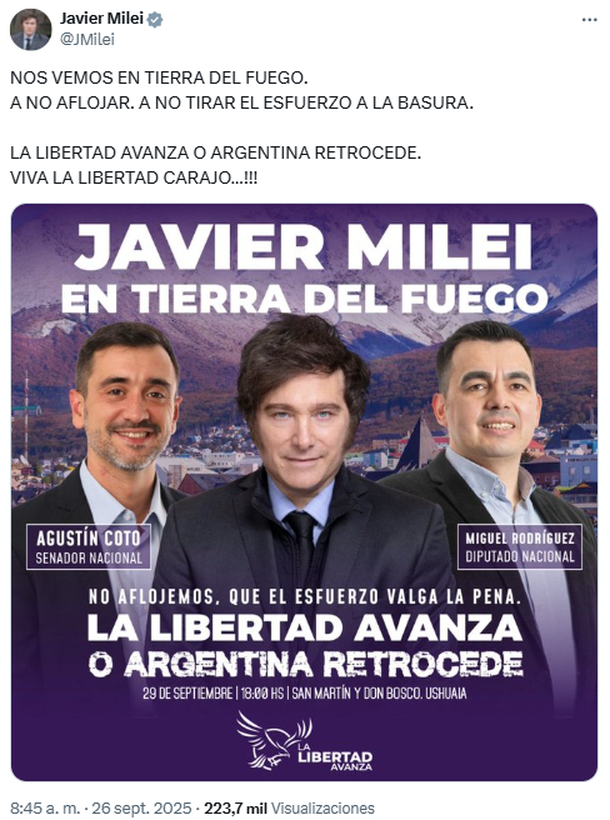
Task: Open the Tierra del Fuego poster image
Action: (304, 492)
